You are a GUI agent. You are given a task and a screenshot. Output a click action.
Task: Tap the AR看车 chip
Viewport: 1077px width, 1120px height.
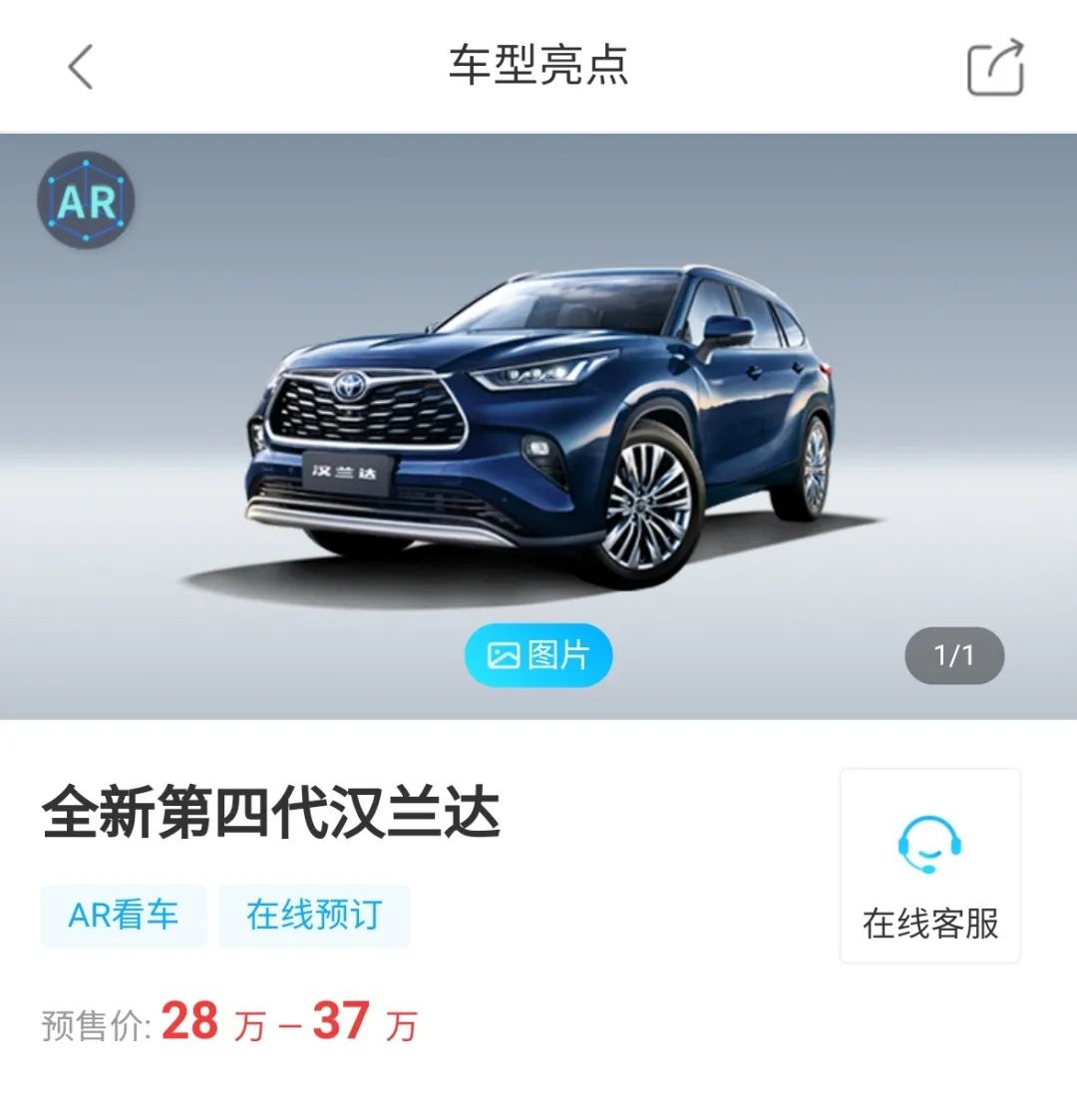(123, 915)
